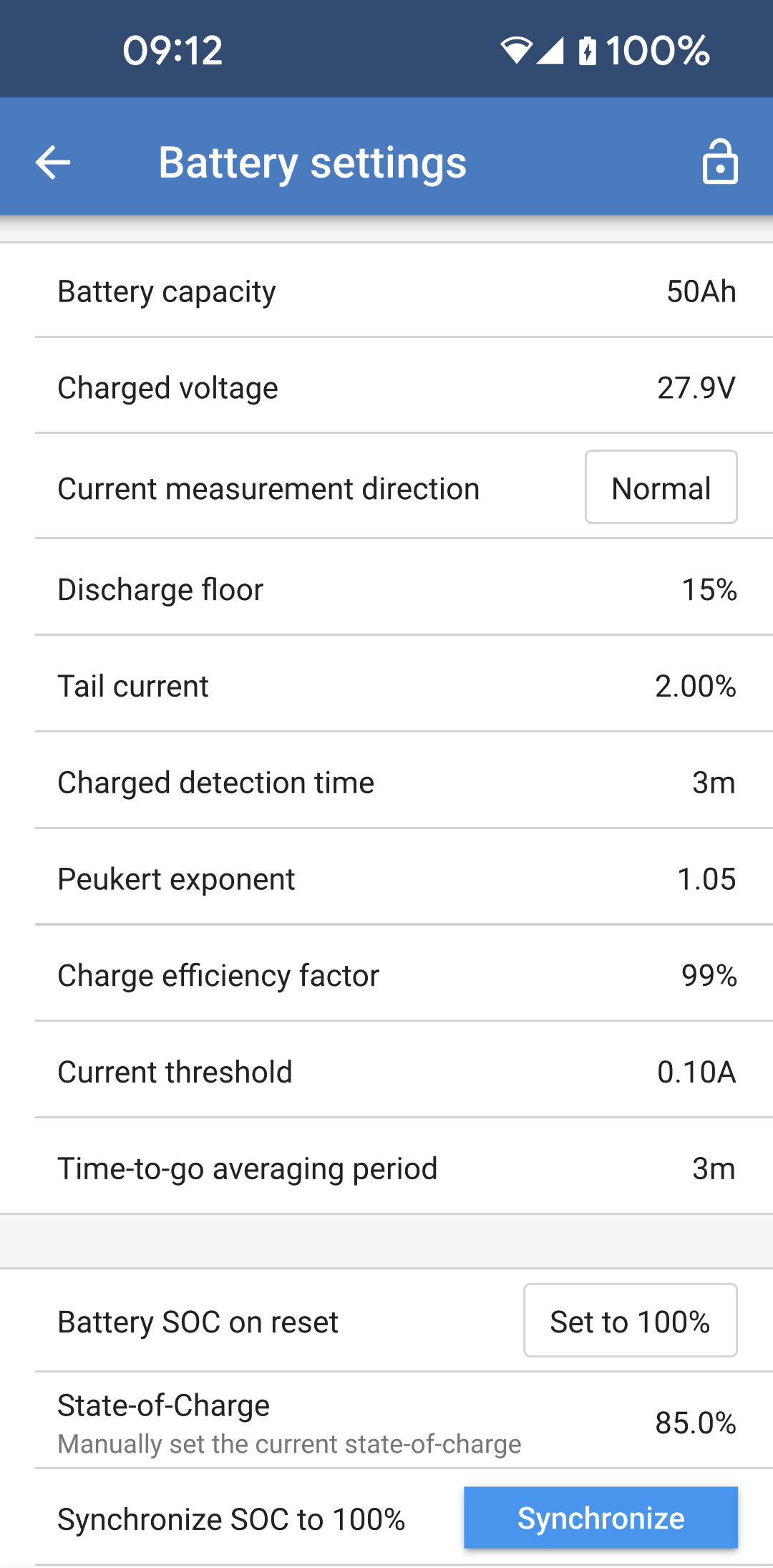
Task: Click the clock showing 09:12
Action: click(172, 49)
